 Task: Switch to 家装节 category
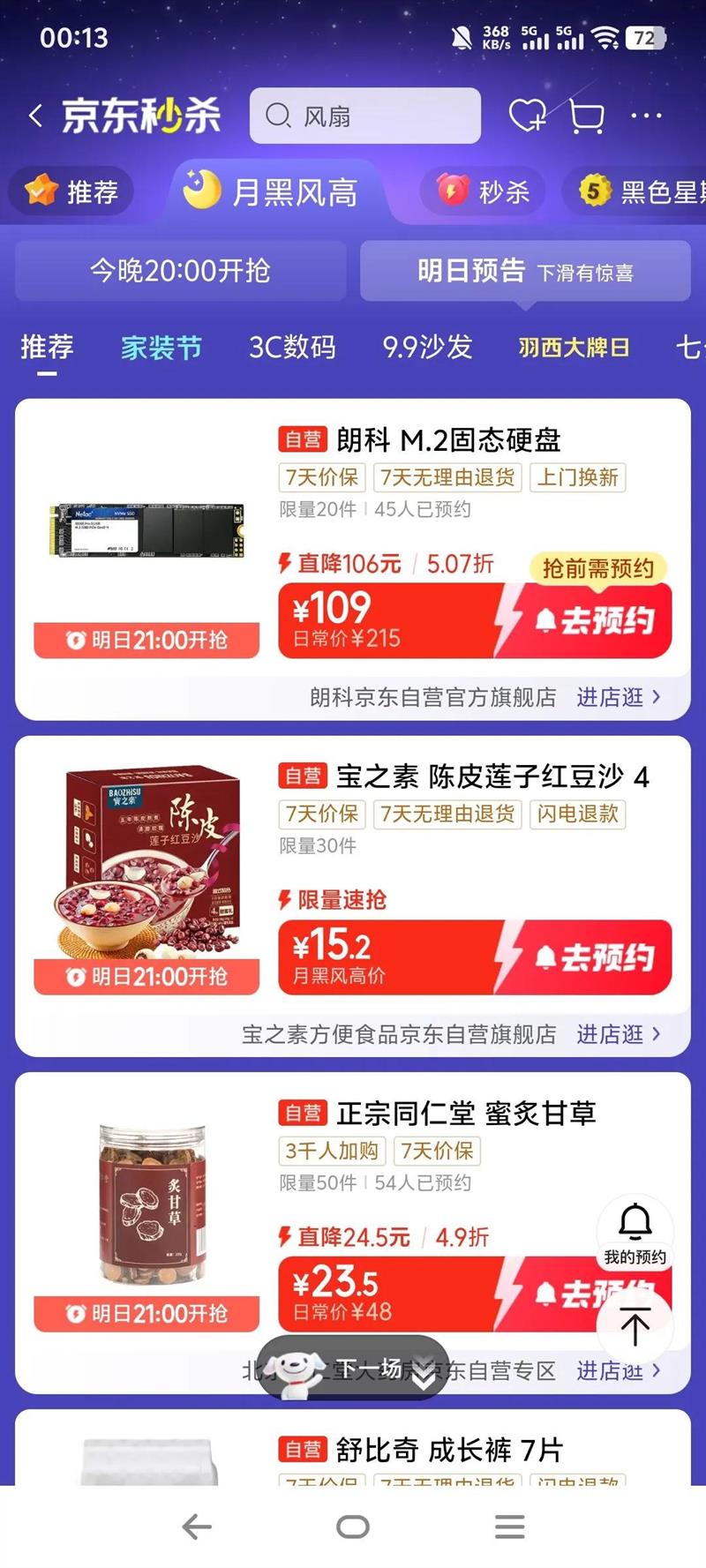[x=161, y=348]
